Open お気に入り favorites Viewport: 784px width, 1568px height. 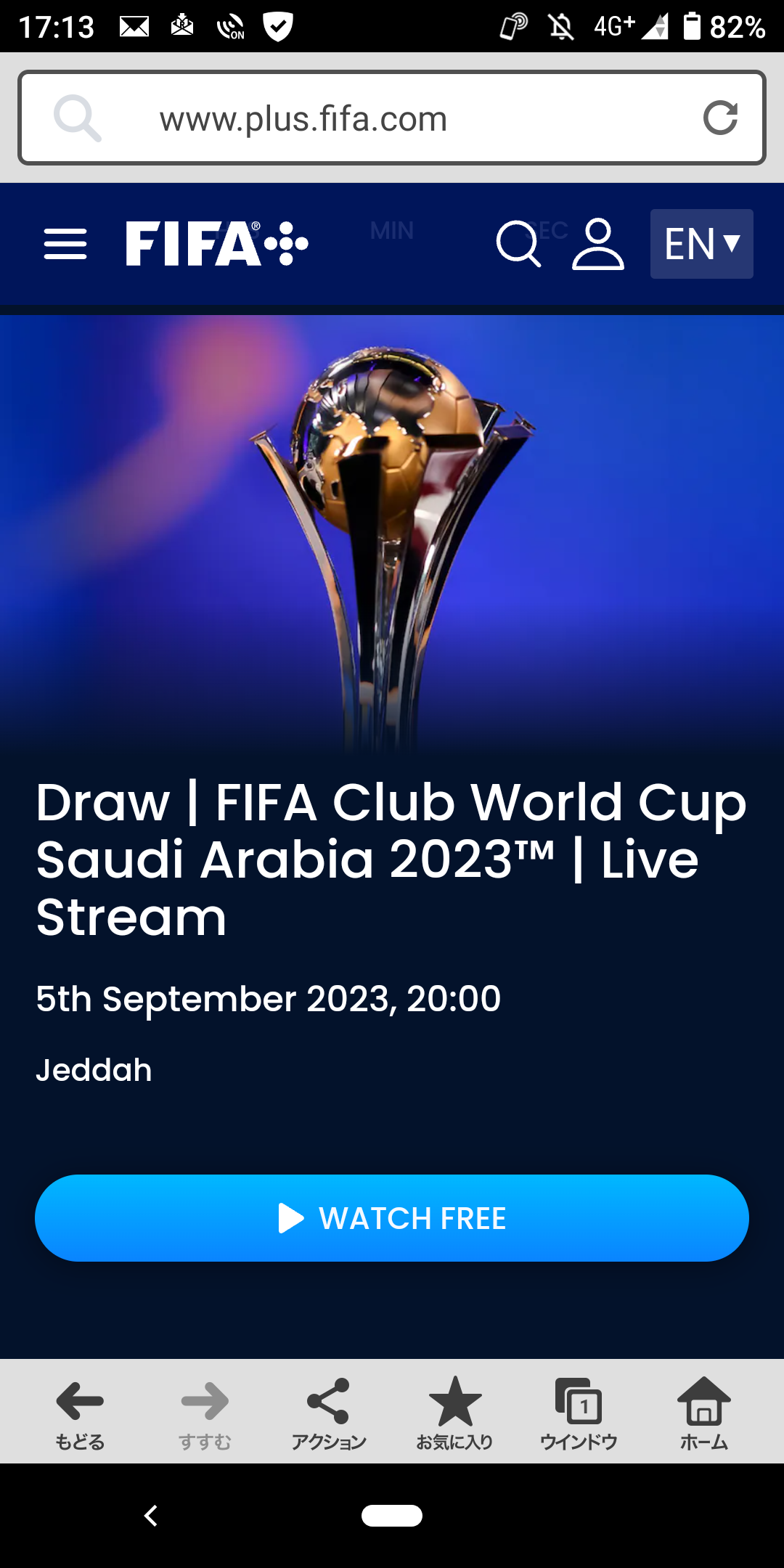pos(454,1413)
